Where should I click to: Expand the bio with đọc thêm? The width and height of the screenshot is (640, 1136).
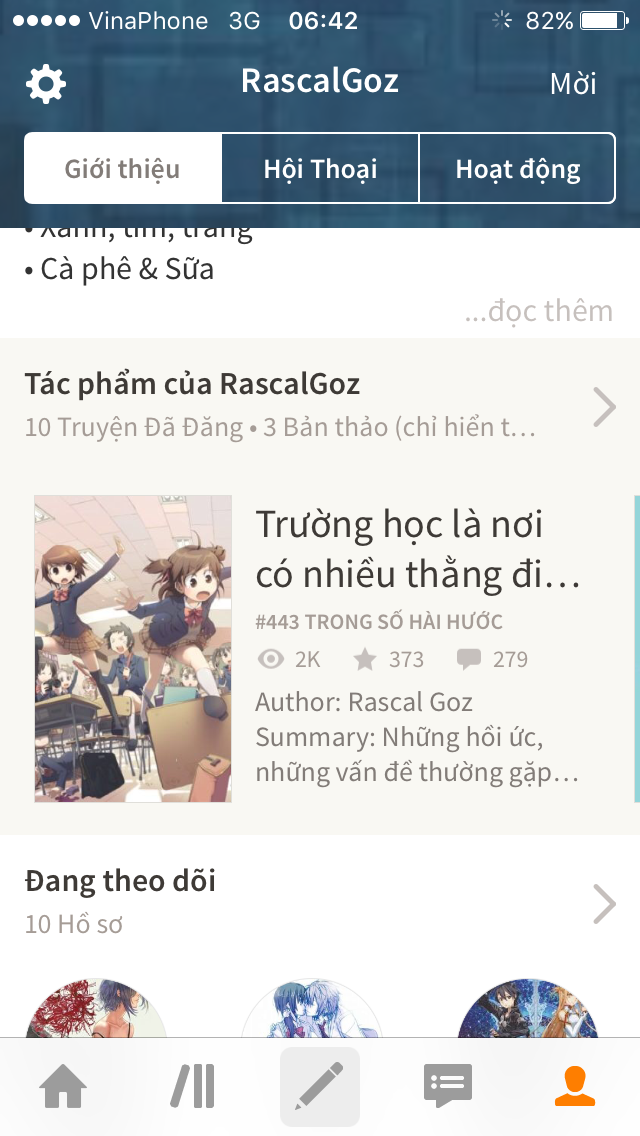tap(539, 311)
